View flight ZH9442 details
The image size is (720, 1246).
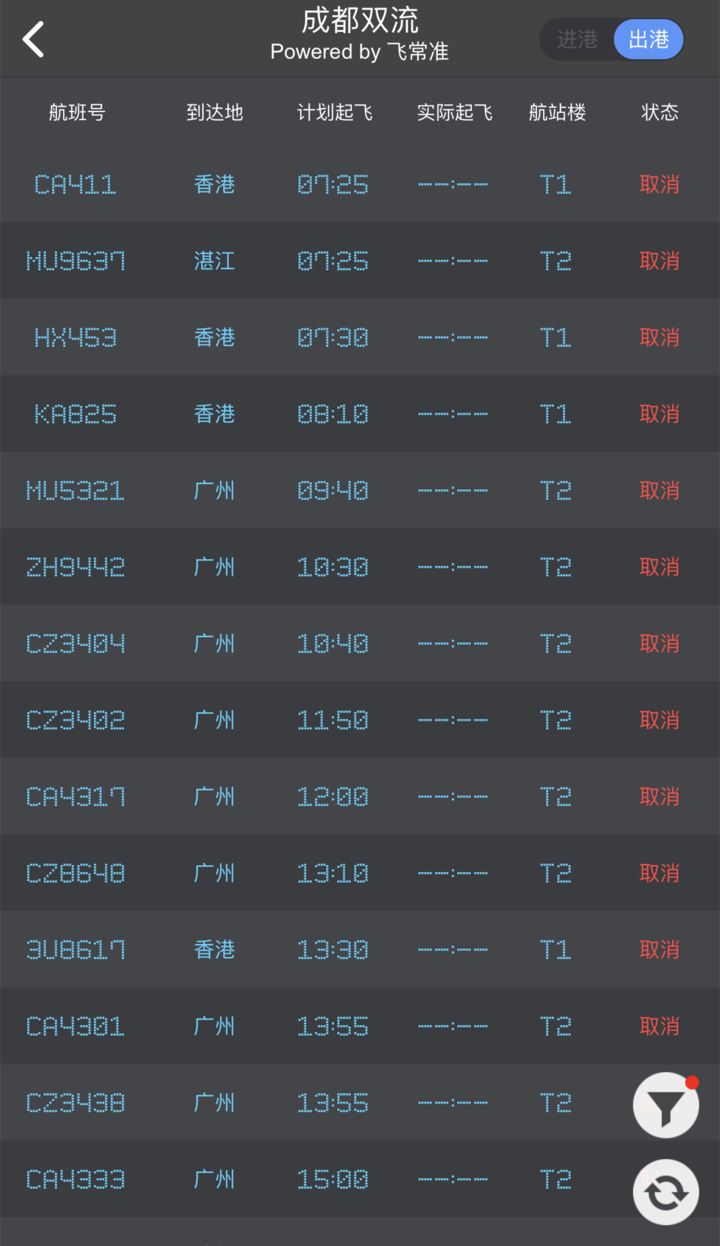coord(360,567)
